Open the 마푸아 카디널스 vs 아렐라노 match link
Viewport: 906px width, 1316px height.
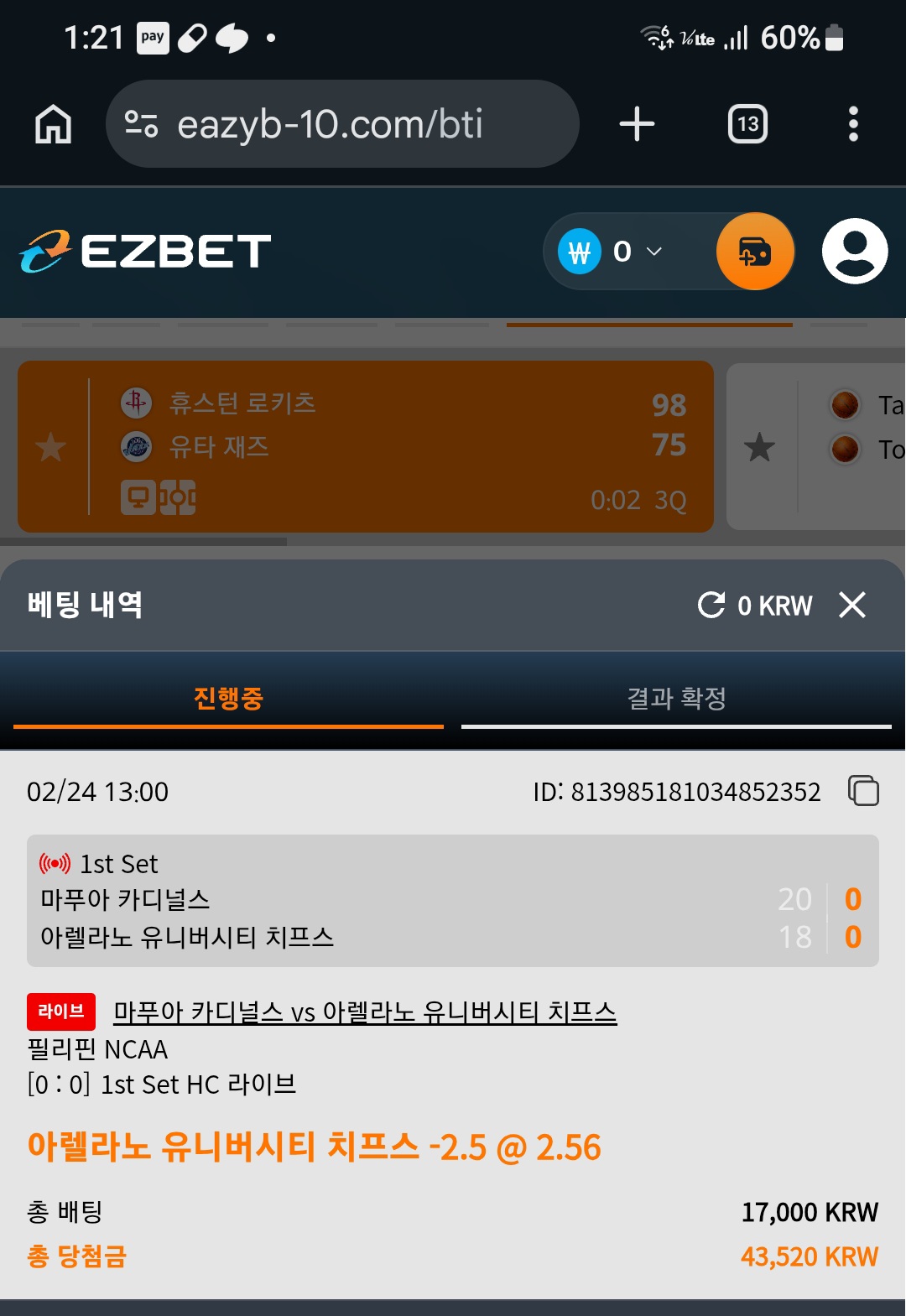365,1012
